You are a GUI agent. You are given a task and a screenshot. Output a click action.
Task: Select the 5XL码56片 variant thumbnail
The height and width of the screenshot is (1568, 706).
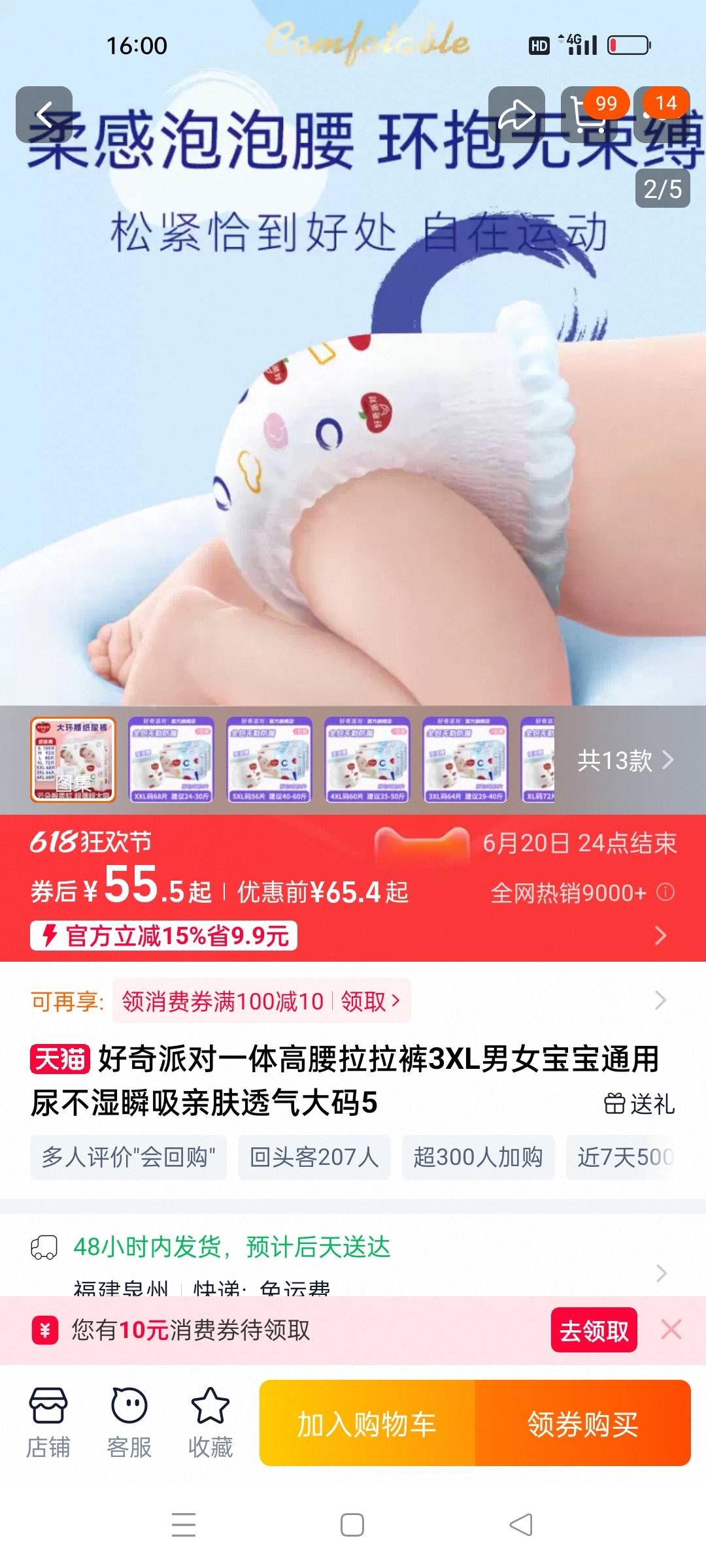click(269, 760)
